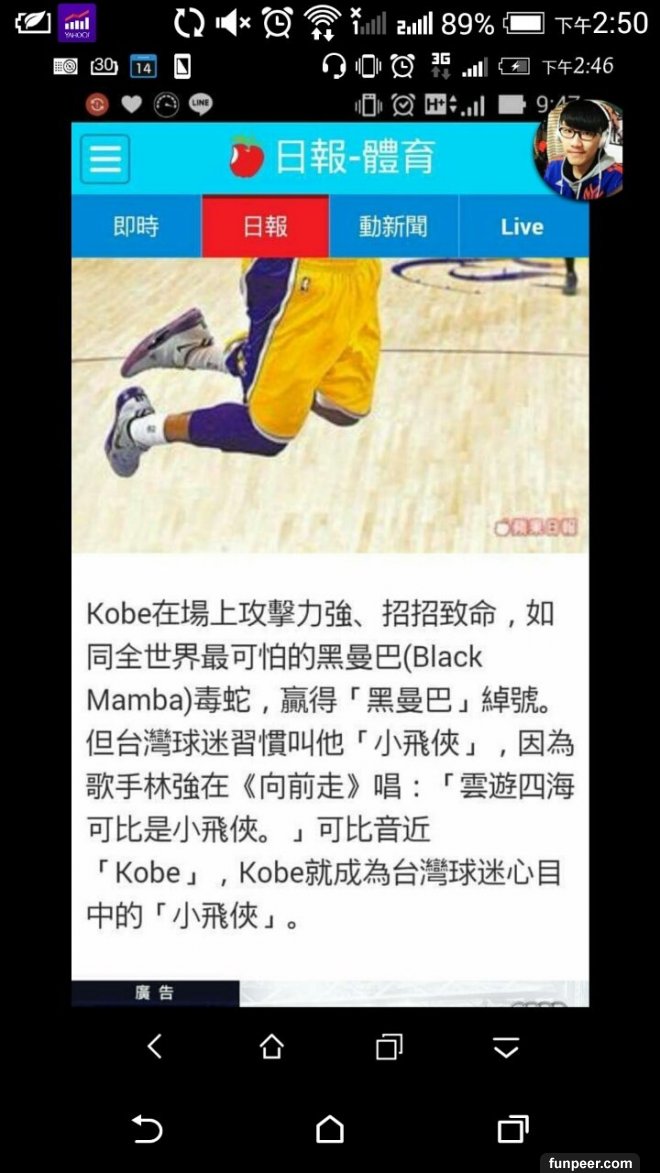Go to the home screen

(x=330, y=1129)
